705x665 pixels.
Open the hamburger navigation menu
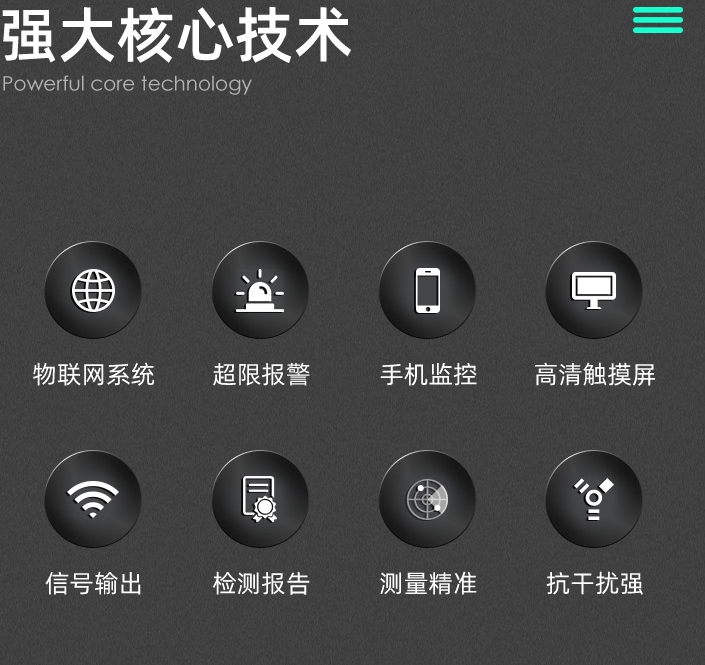point(658,19)
